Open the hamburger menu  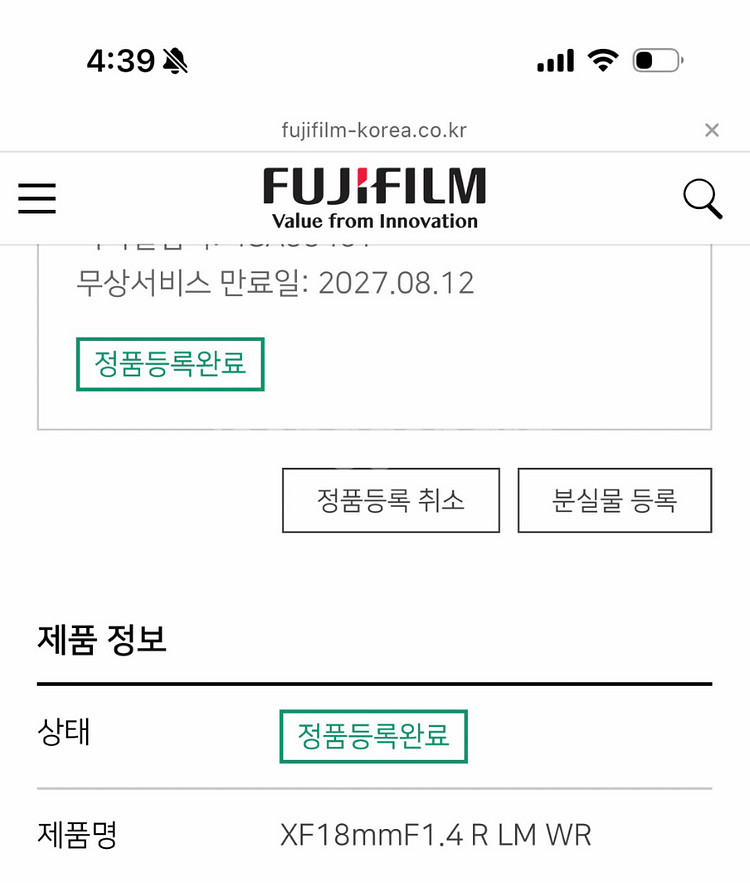37,198
